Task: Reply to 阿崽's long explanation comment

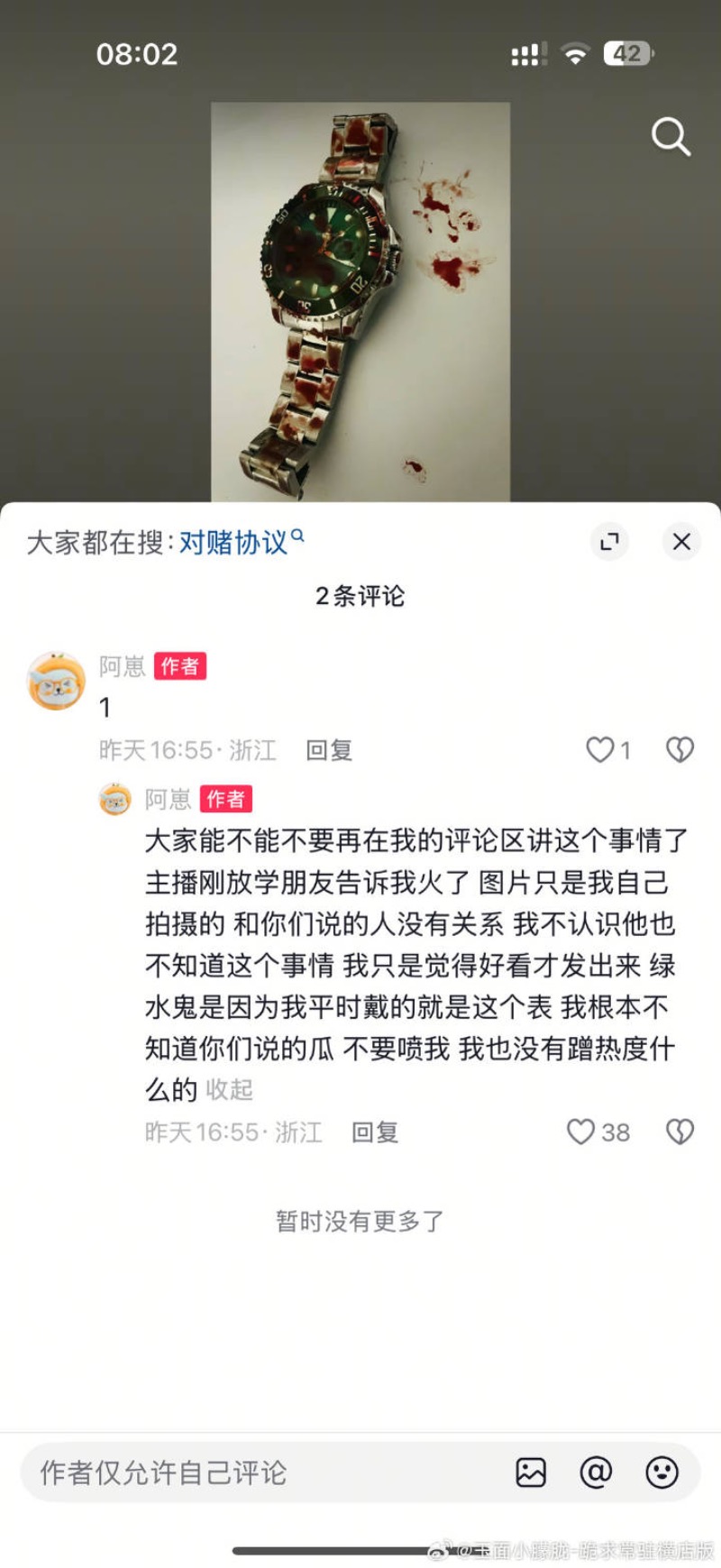Action: point(375,1132)
